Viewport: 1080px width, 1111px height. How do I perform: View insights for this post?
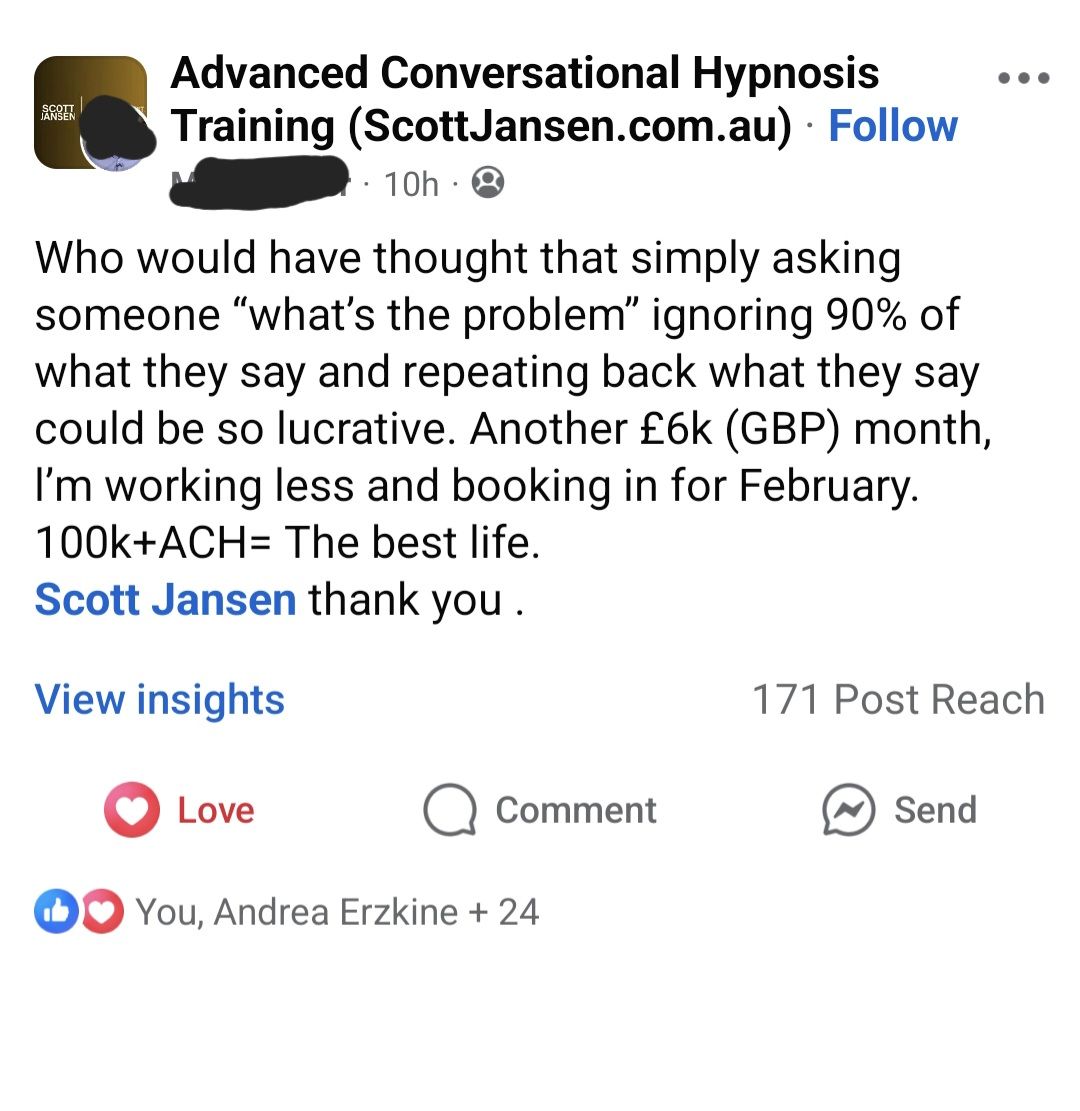[159, 699]
